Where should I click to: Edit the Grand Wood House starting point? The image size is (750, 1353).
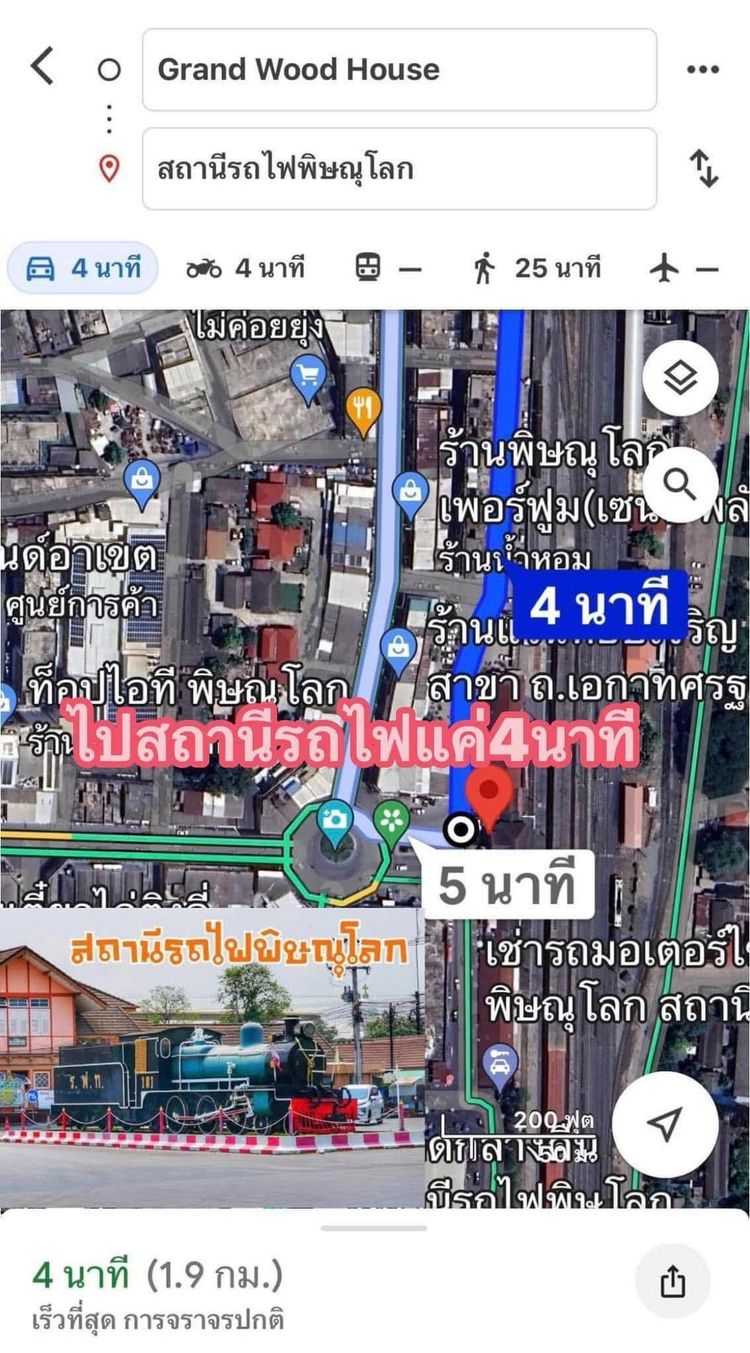(x=399, y=69)
